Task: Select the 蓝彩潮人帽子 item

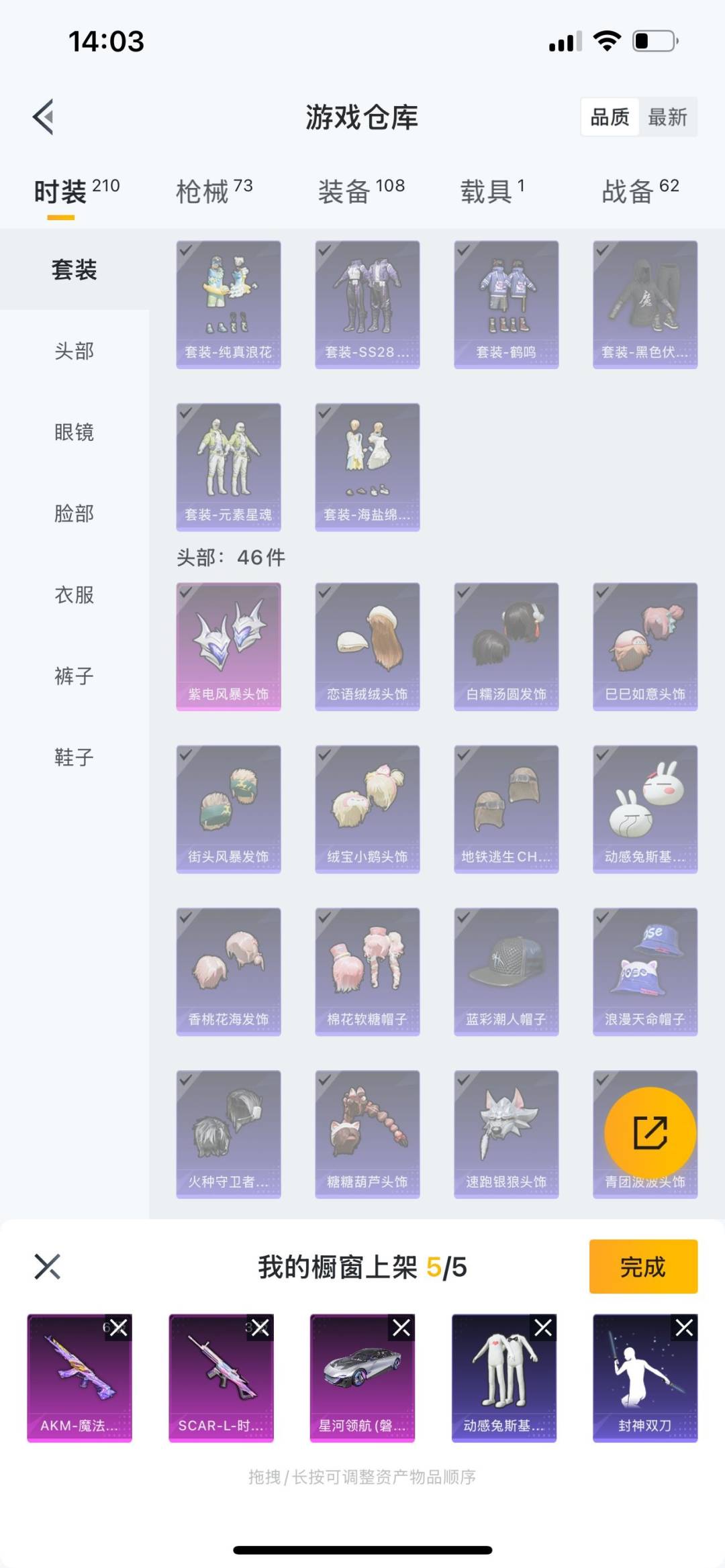Action: (x=506, y=971)
